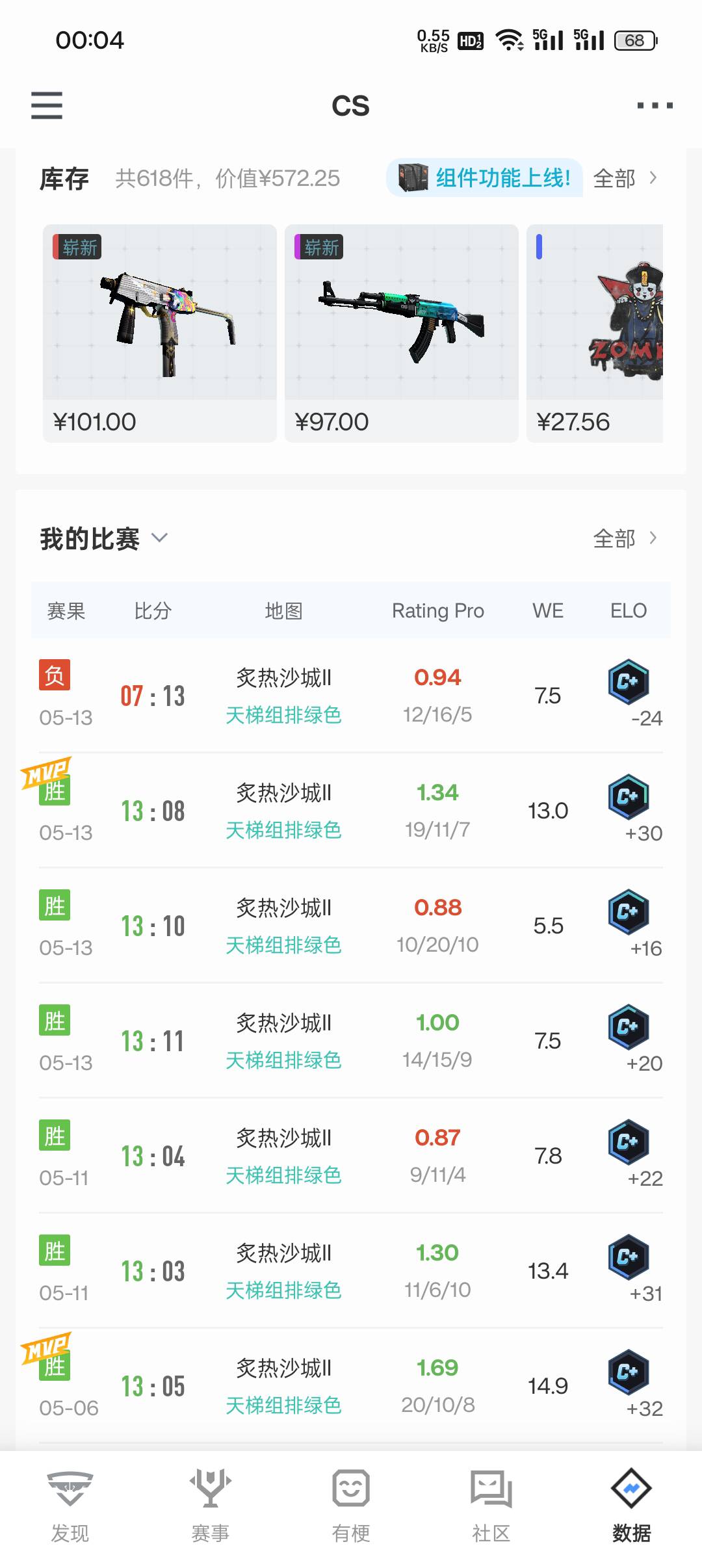Image resolution: width=702 pixels, height=1568 pixels.
Task: Open 全部 chevron beside 我的比赛
Action: (x=654, y=538)
